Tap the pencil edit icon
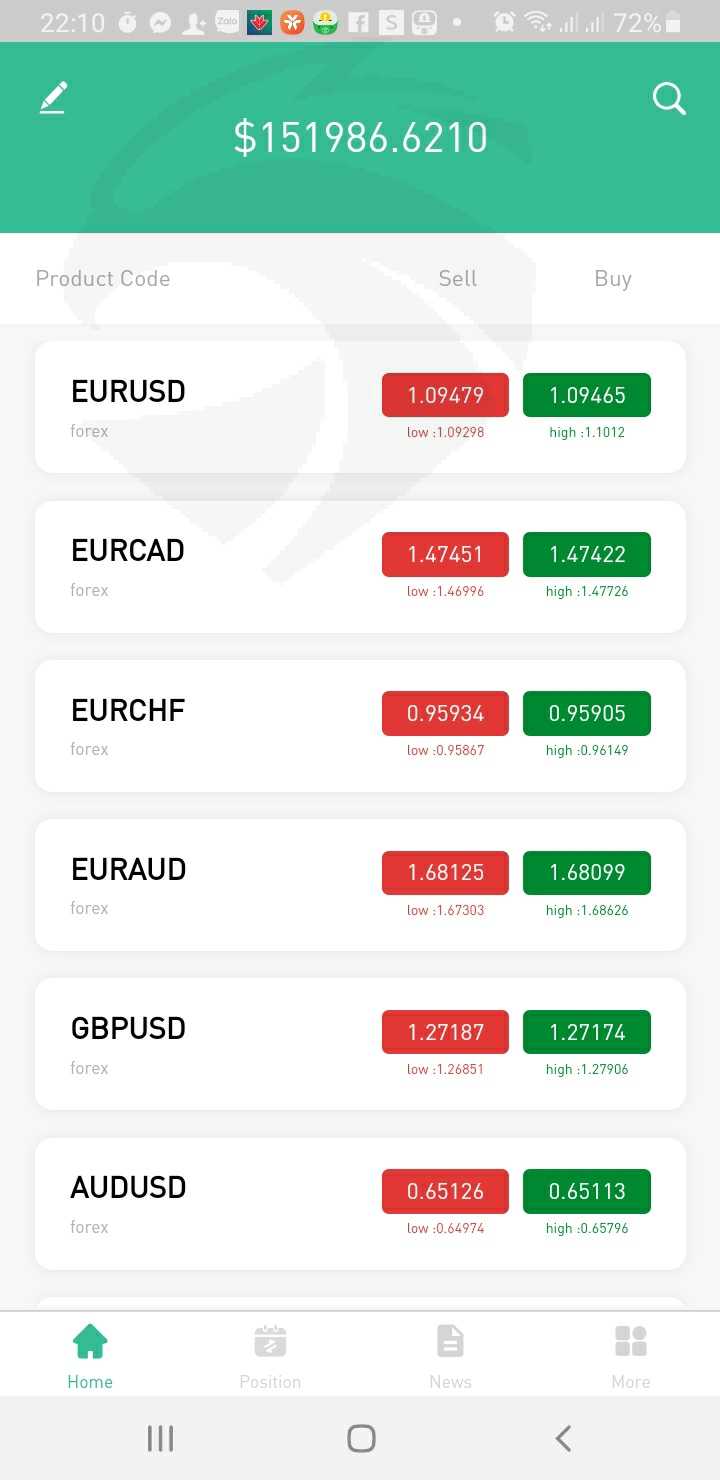The image size is (720, 1480). tap(53, 98)
